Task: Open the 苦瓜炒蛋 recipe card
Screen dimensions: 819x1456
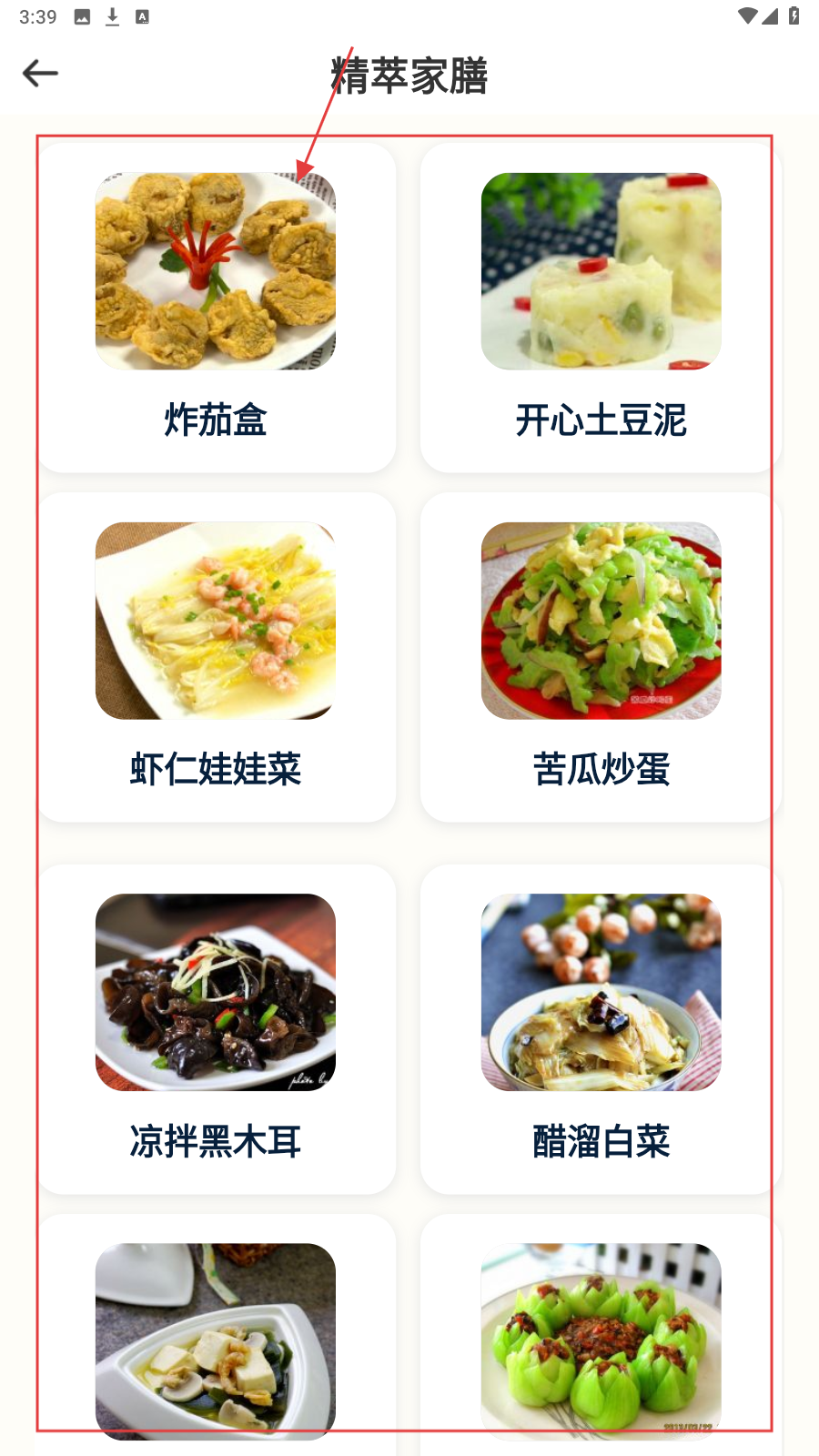Action: click(x=601, y=657)
